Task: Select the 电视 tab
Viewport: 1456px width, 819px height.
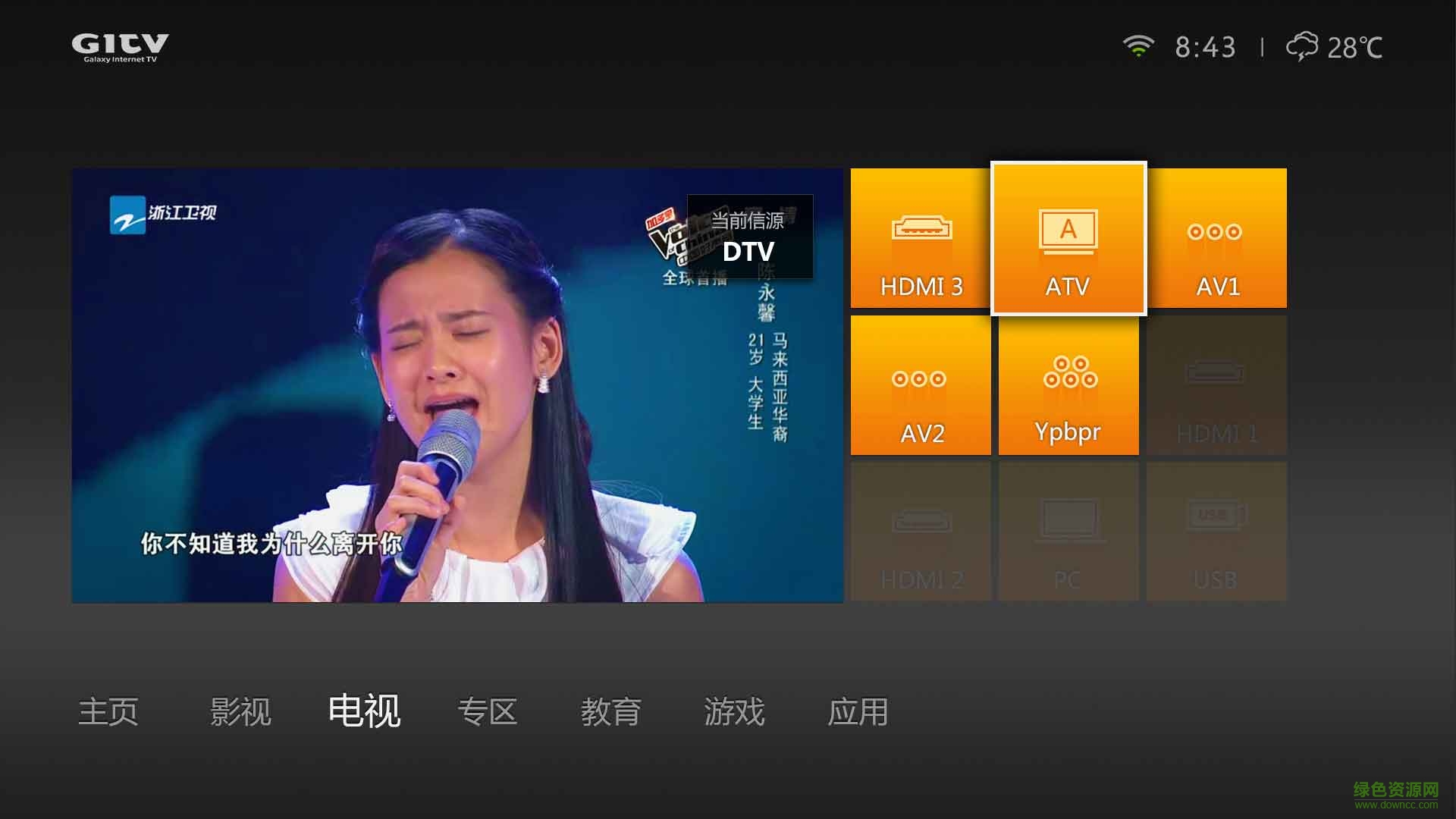Action: 364,711
